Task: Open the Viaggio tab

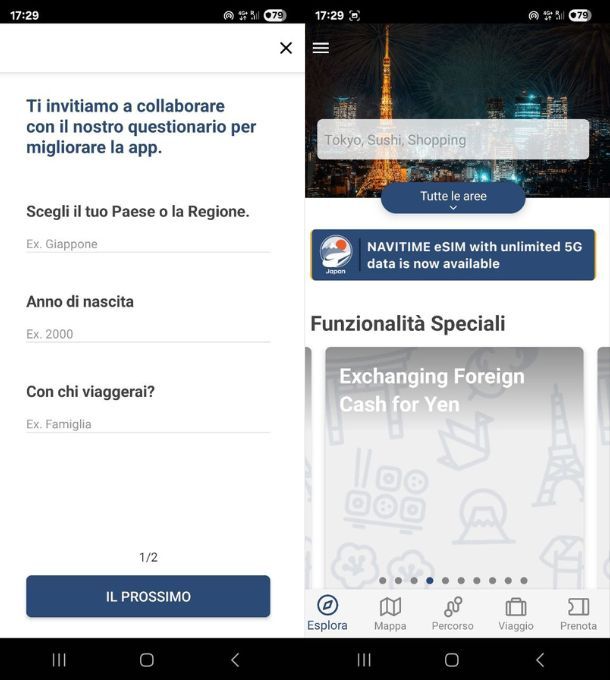Action: 516,613
